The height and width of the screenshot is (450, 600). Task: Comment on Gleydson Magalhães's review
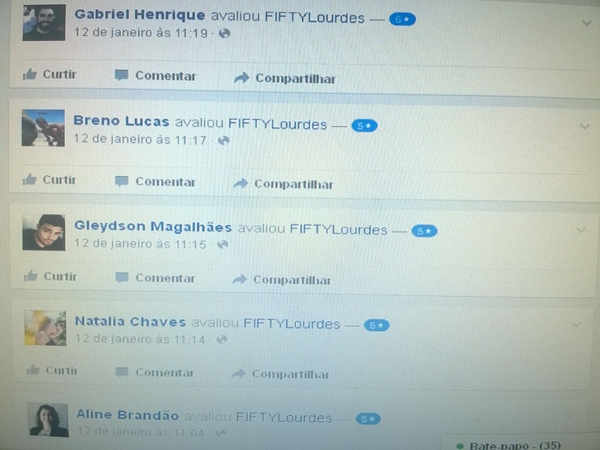pos(156,278)
